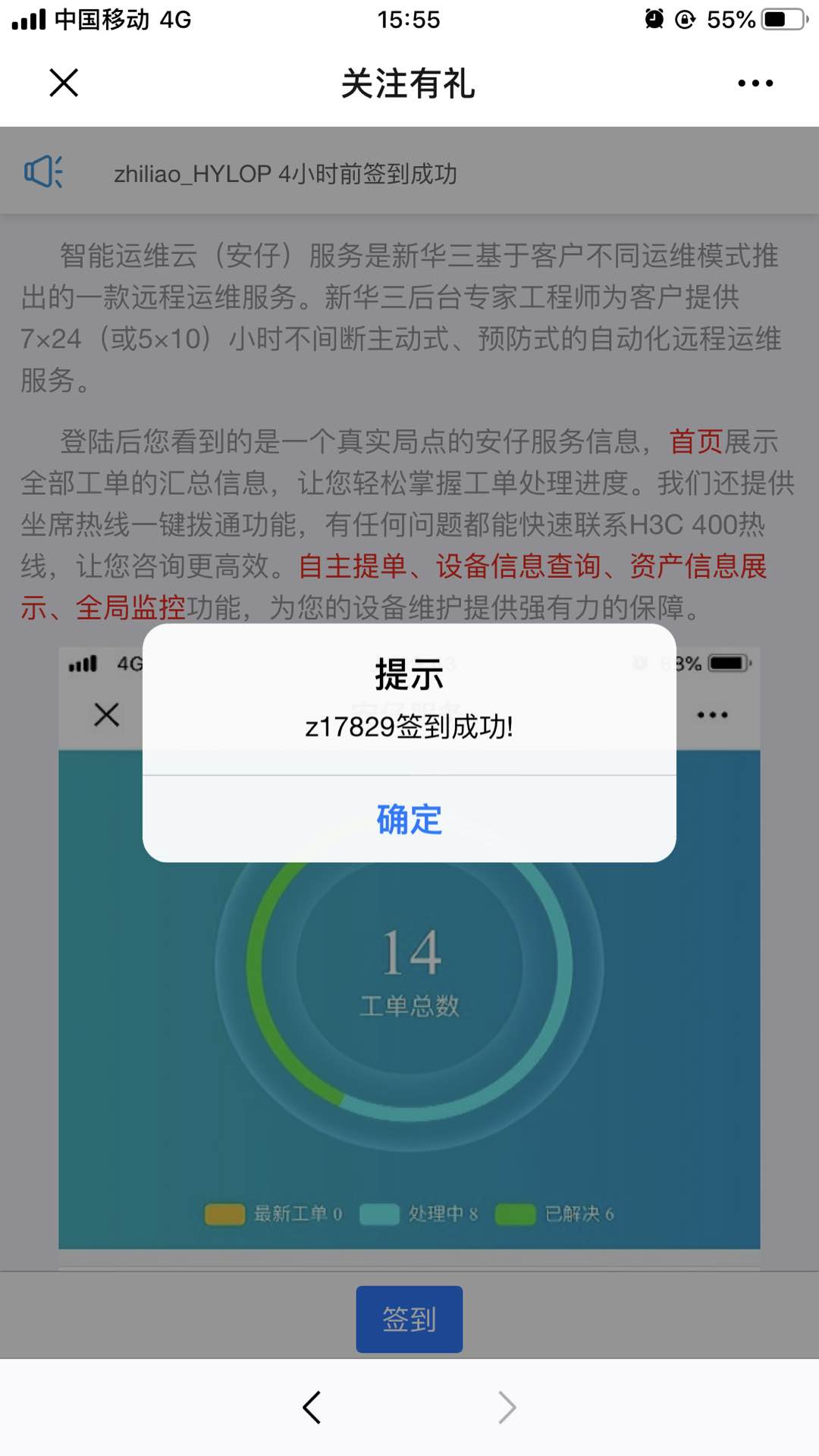
Task: Go forward to the next web page
Action: [507, 1407]
